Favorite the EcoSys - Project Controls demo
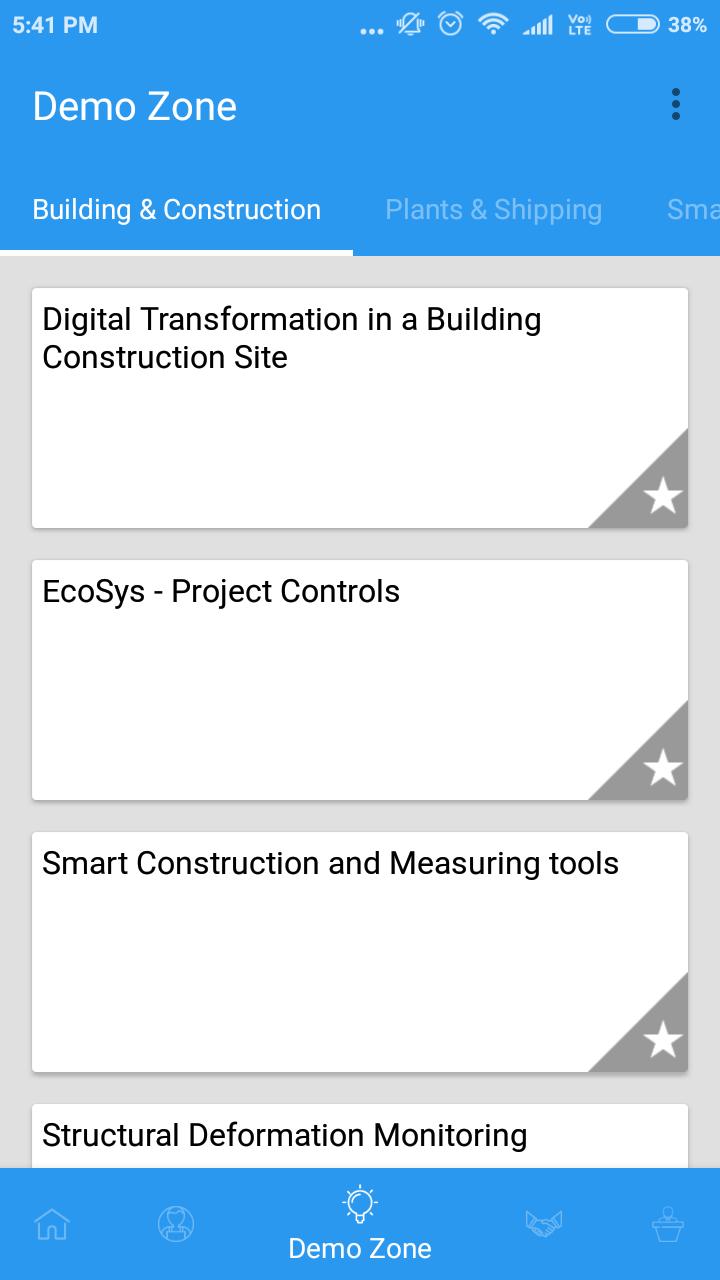720x1280 pixels. [x=662, y=768]
